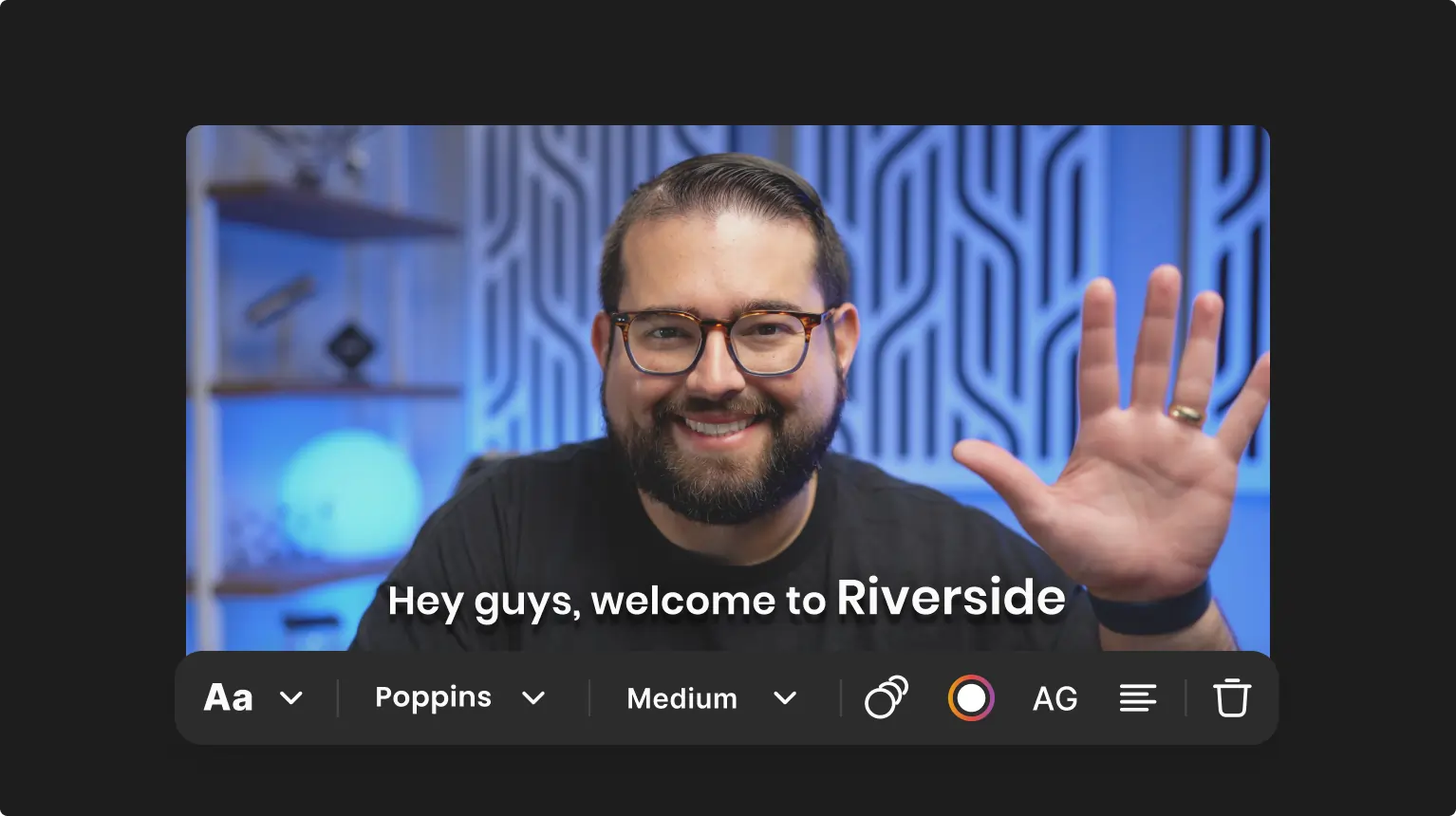Select the caption text on the video
The image size is (1456, 816).
pyautogui.click(x=726, y=600)
